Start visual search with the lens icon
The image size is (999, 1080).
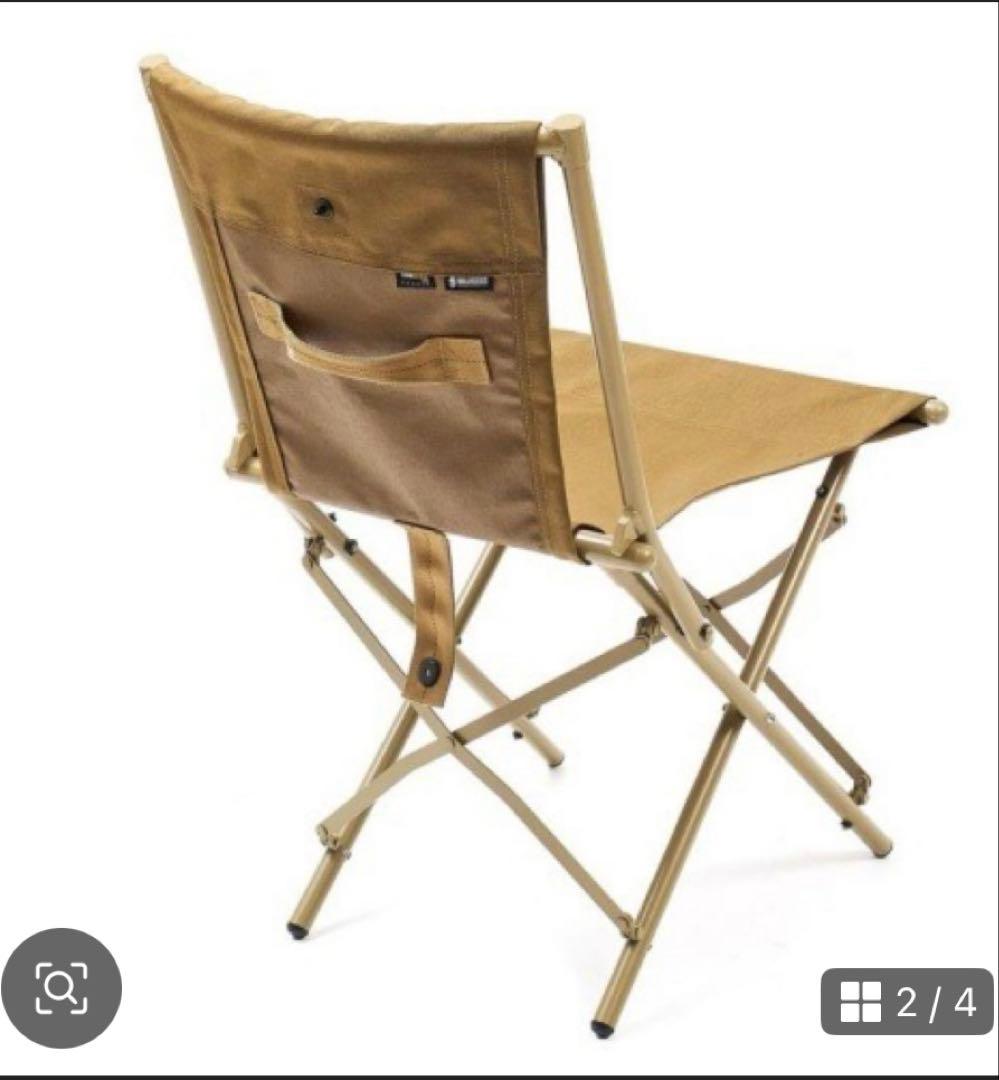(61, 988)
